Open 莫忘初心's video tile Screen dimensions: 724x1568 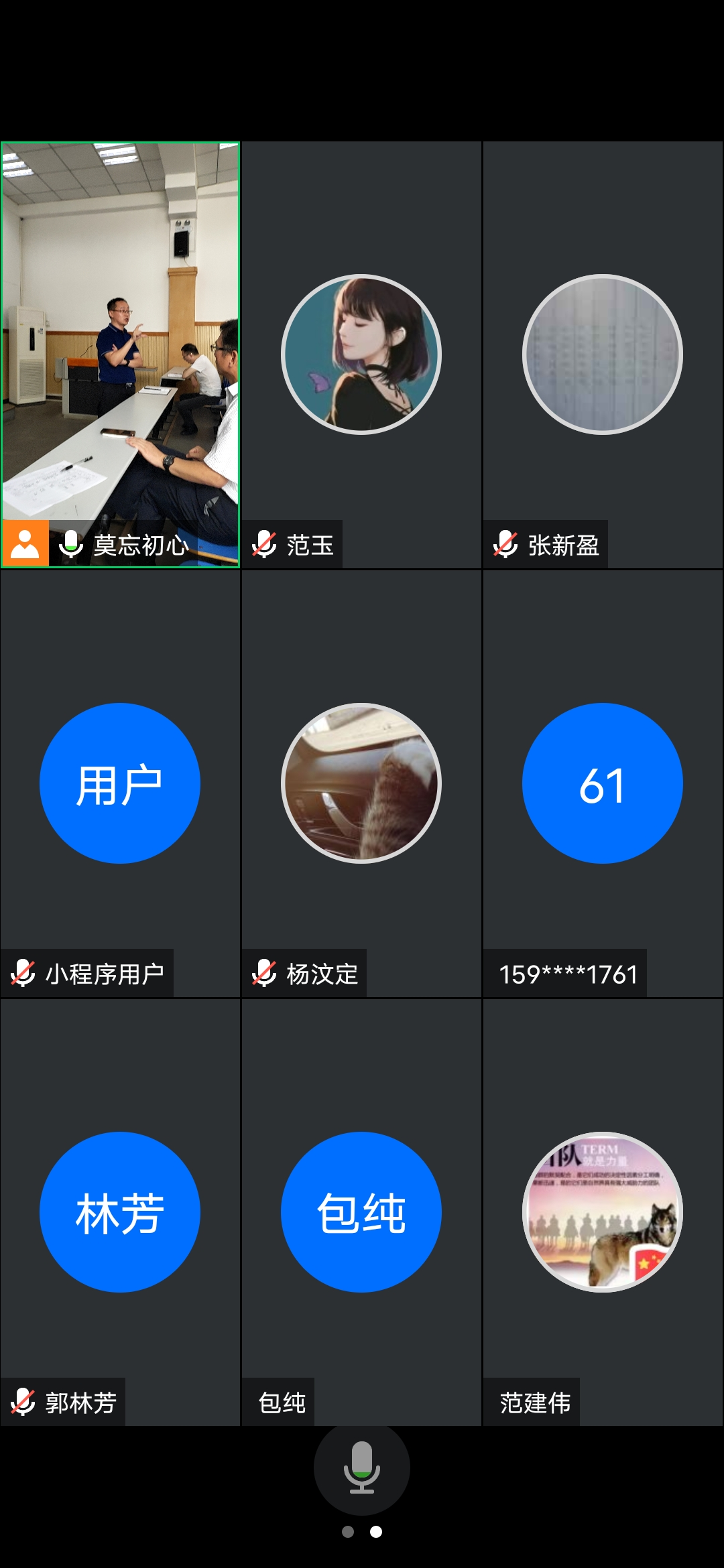pos(121,354)
